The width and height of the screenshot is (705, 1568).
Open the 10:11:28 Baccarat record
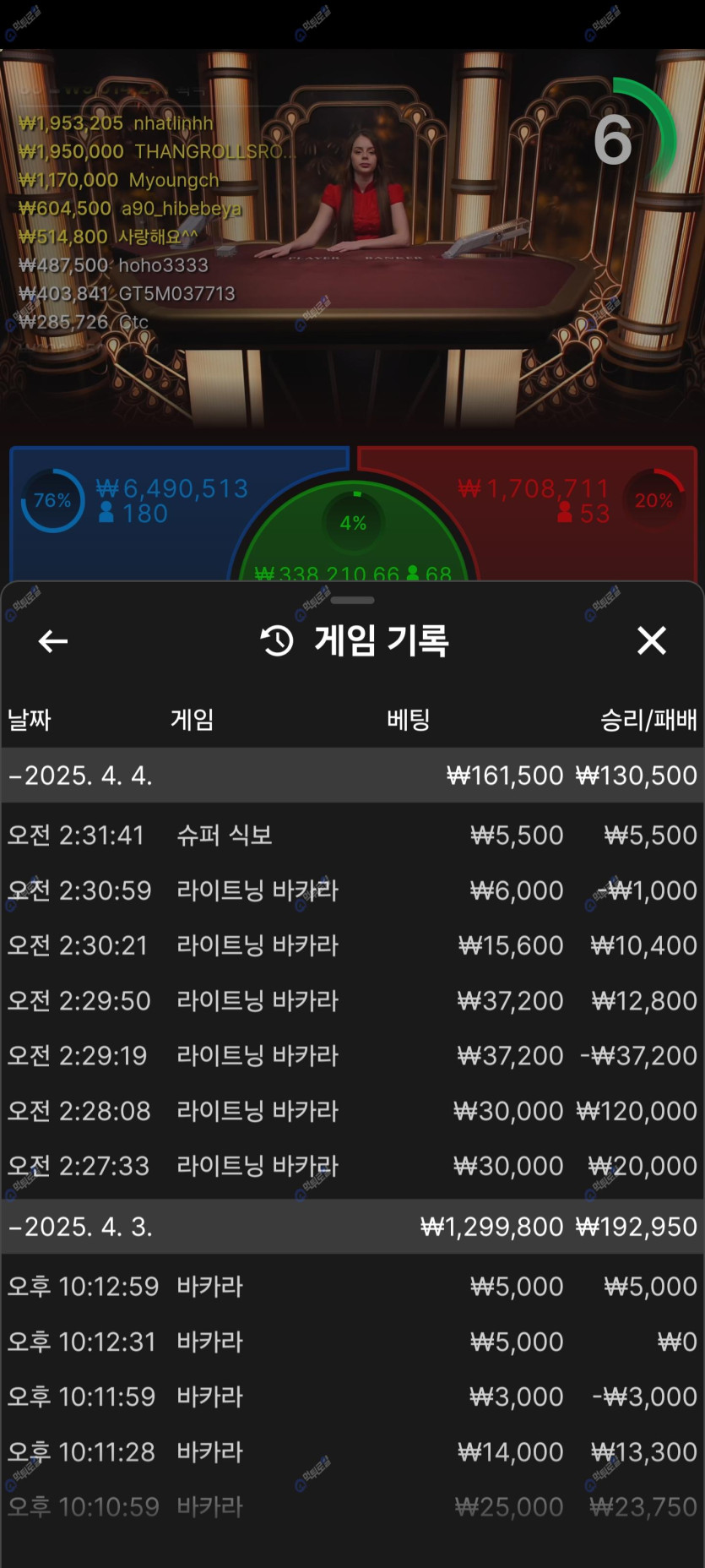pos(352,1452)
